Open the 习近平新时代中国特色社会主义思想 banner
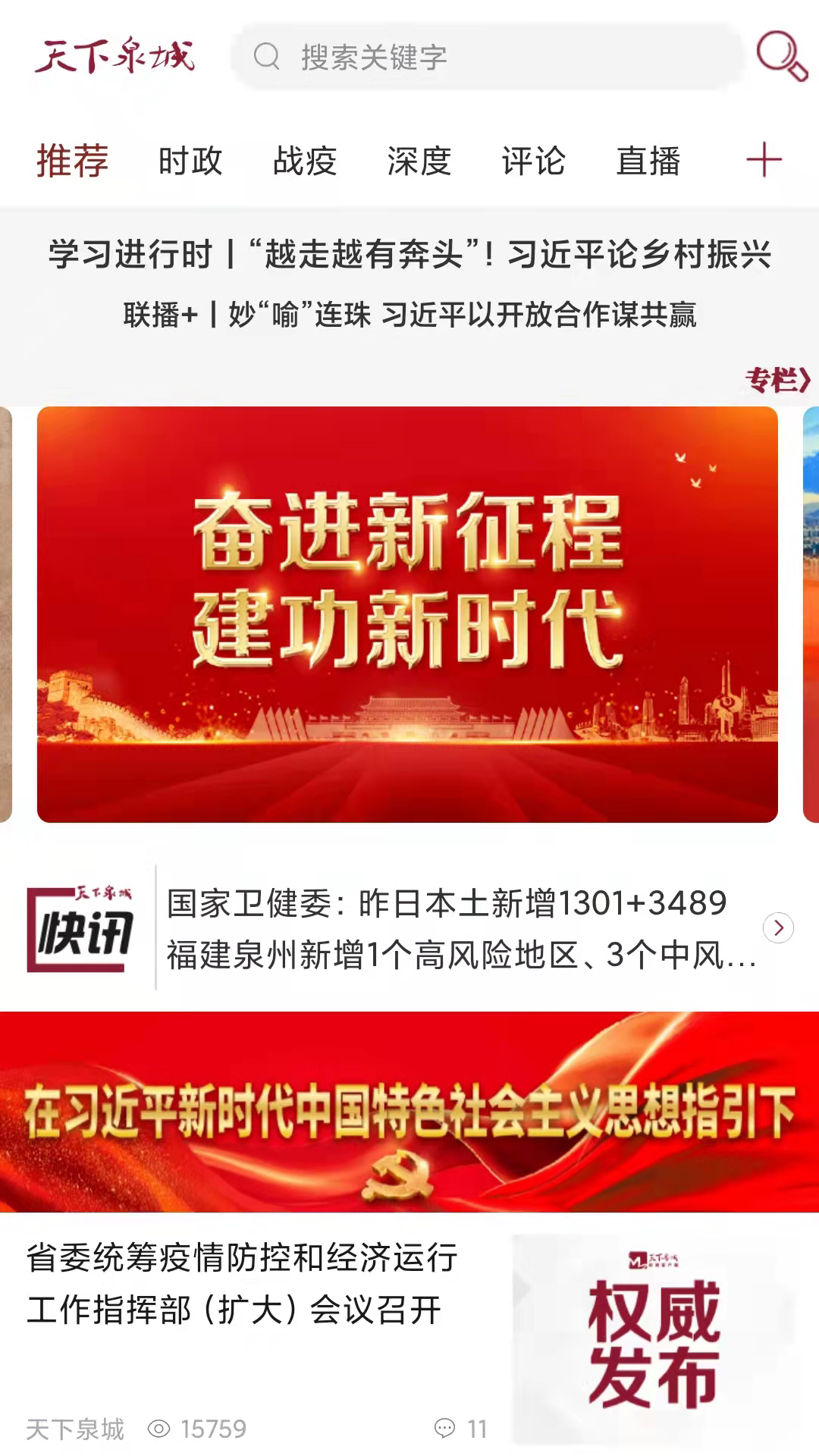 (409, 1112)
